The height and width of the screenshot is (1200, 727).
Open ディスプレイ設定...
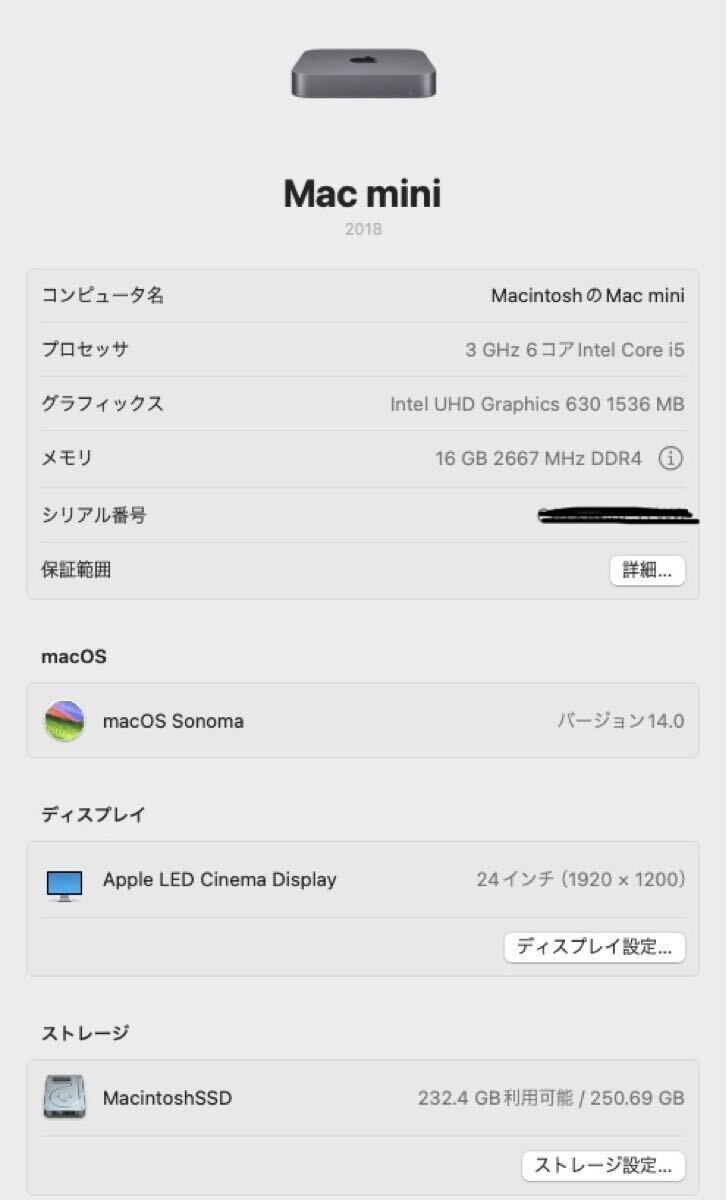(x=595, y=947)
